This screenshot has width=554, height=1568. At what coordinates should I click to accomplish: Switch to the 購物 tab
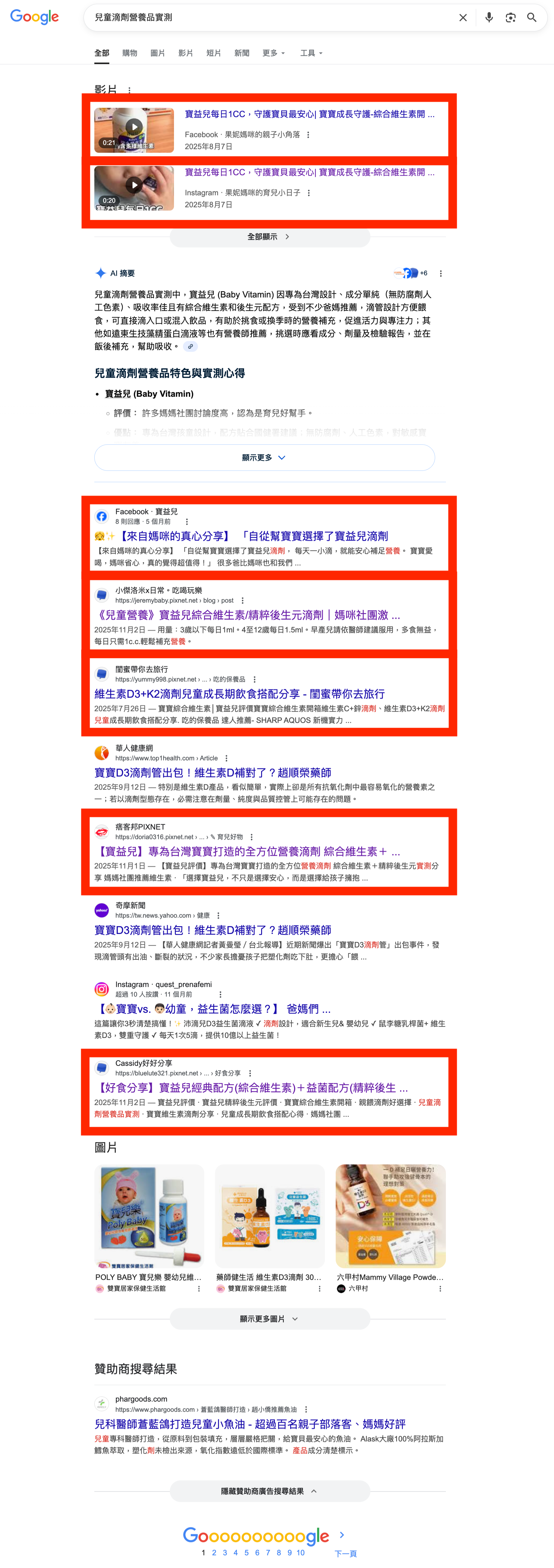tap(130, 53)
